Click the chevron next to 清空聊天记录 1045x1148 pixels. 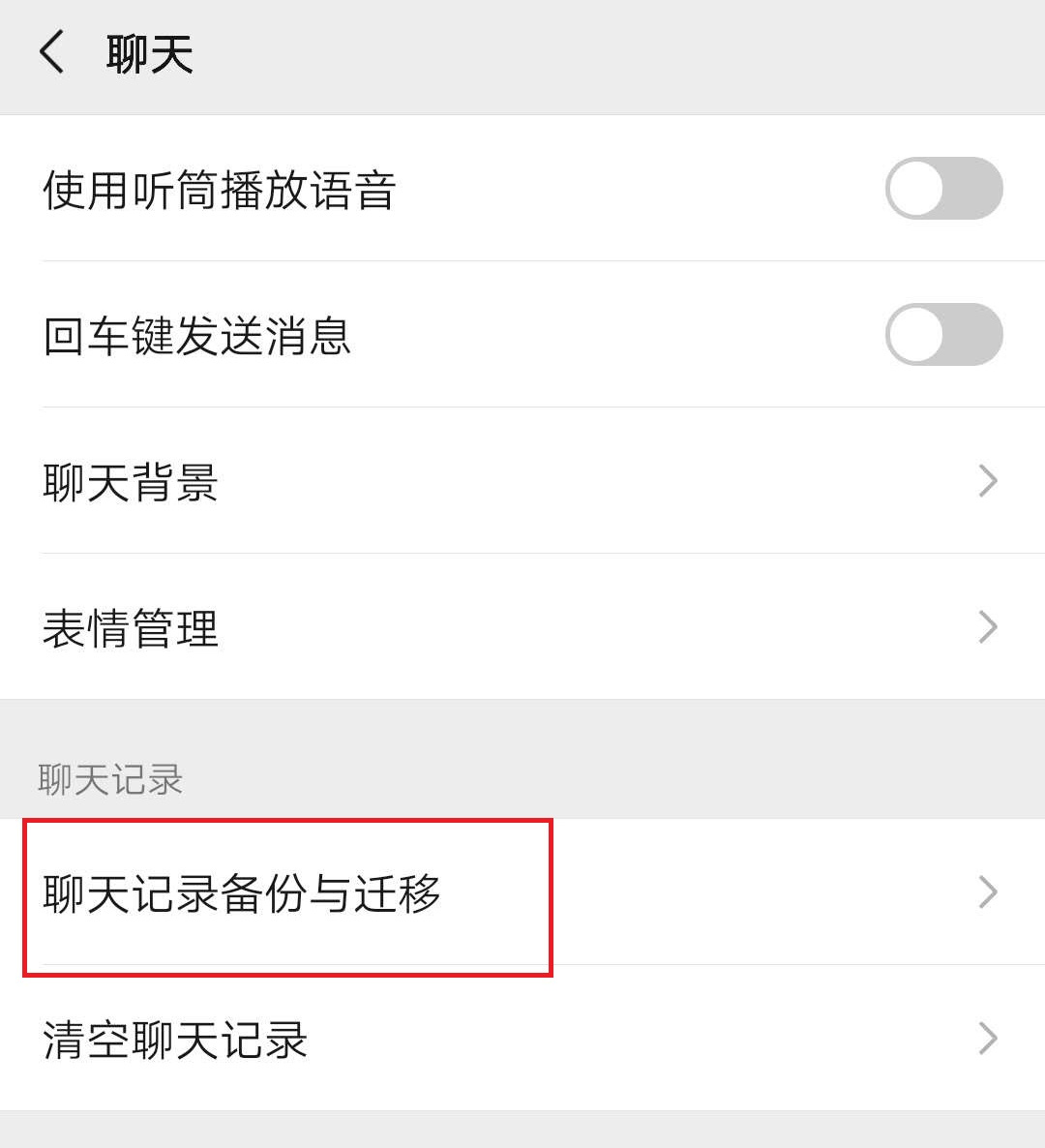click(986, 1039)
